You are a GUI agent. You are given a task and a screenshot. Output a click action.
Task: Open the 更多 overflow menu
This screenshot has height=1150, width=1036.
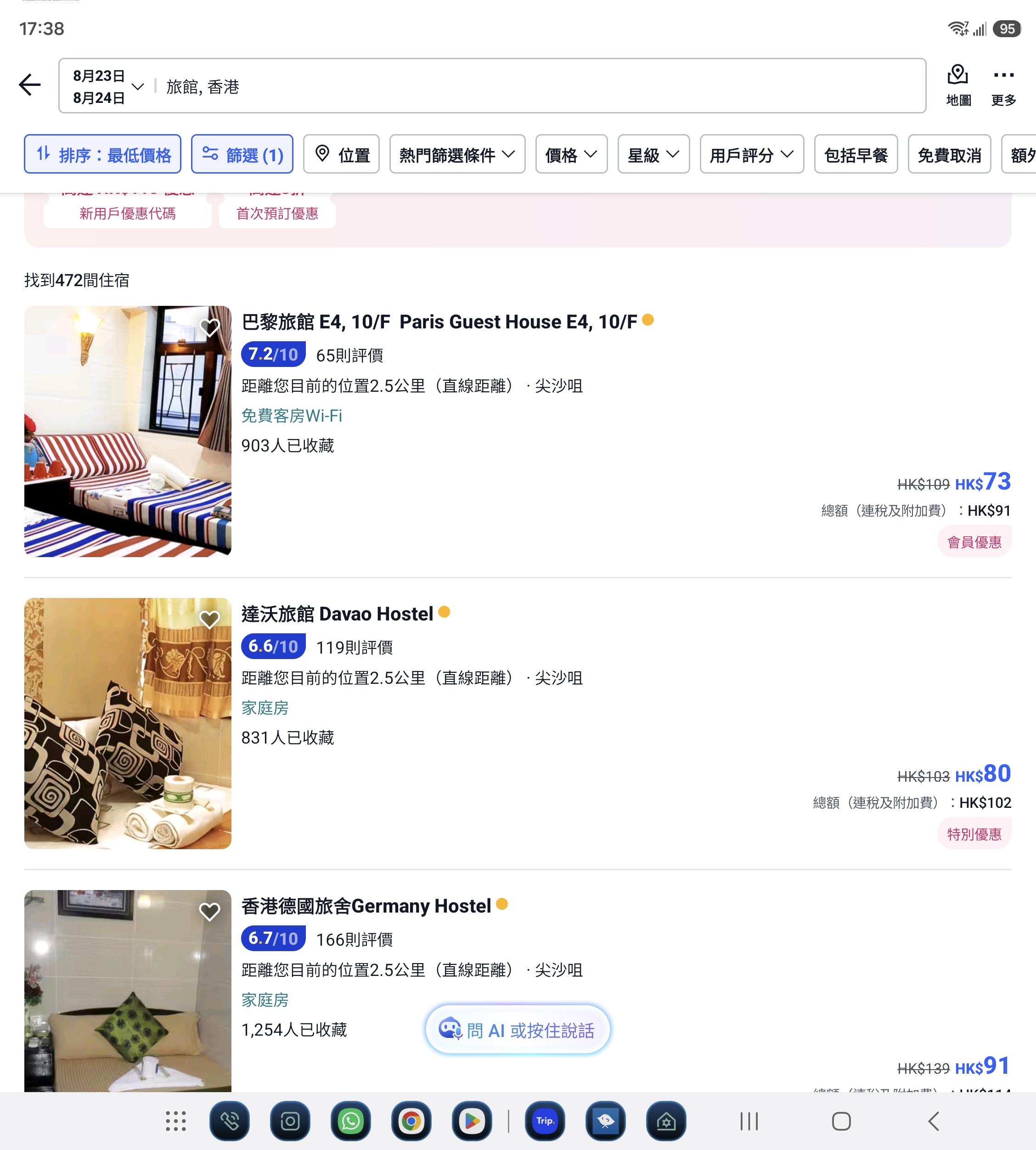(x=1003, y=85)
